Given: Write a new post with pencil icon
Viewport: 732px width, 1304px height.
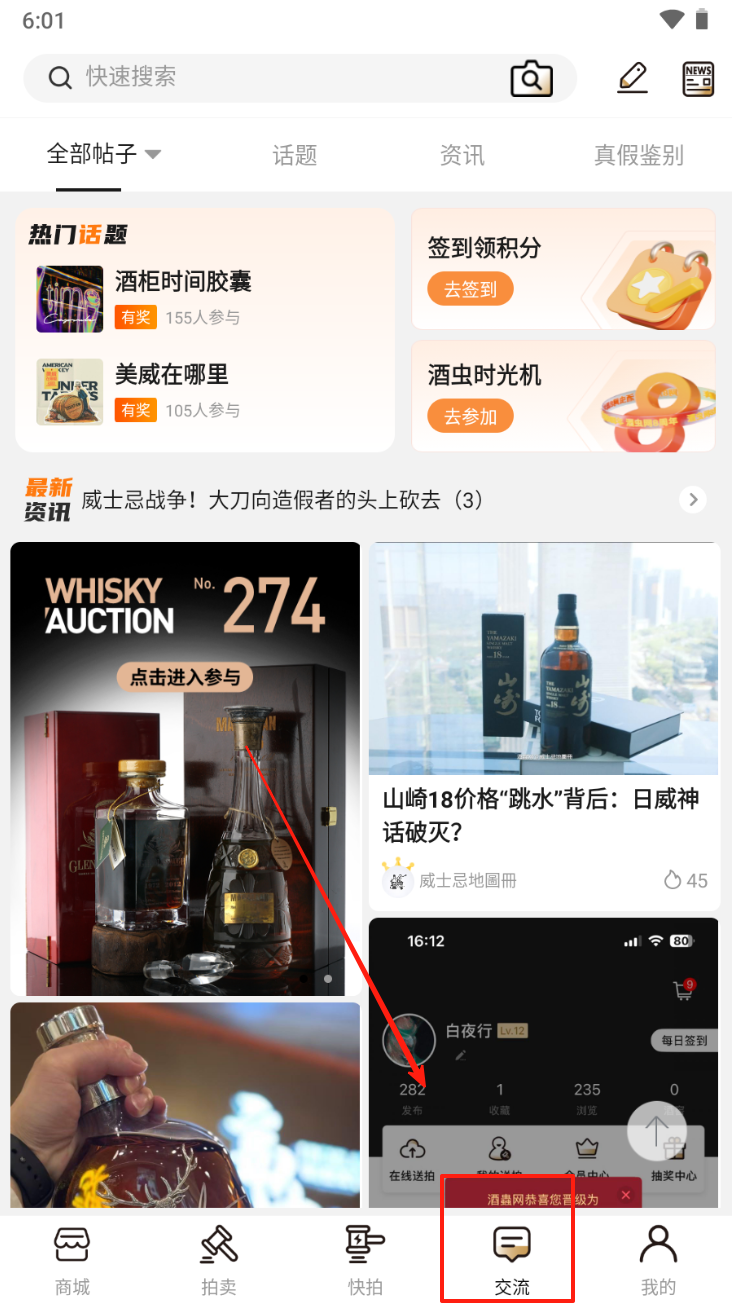Looking at the screenshot, I should click(x=632, y=78).
